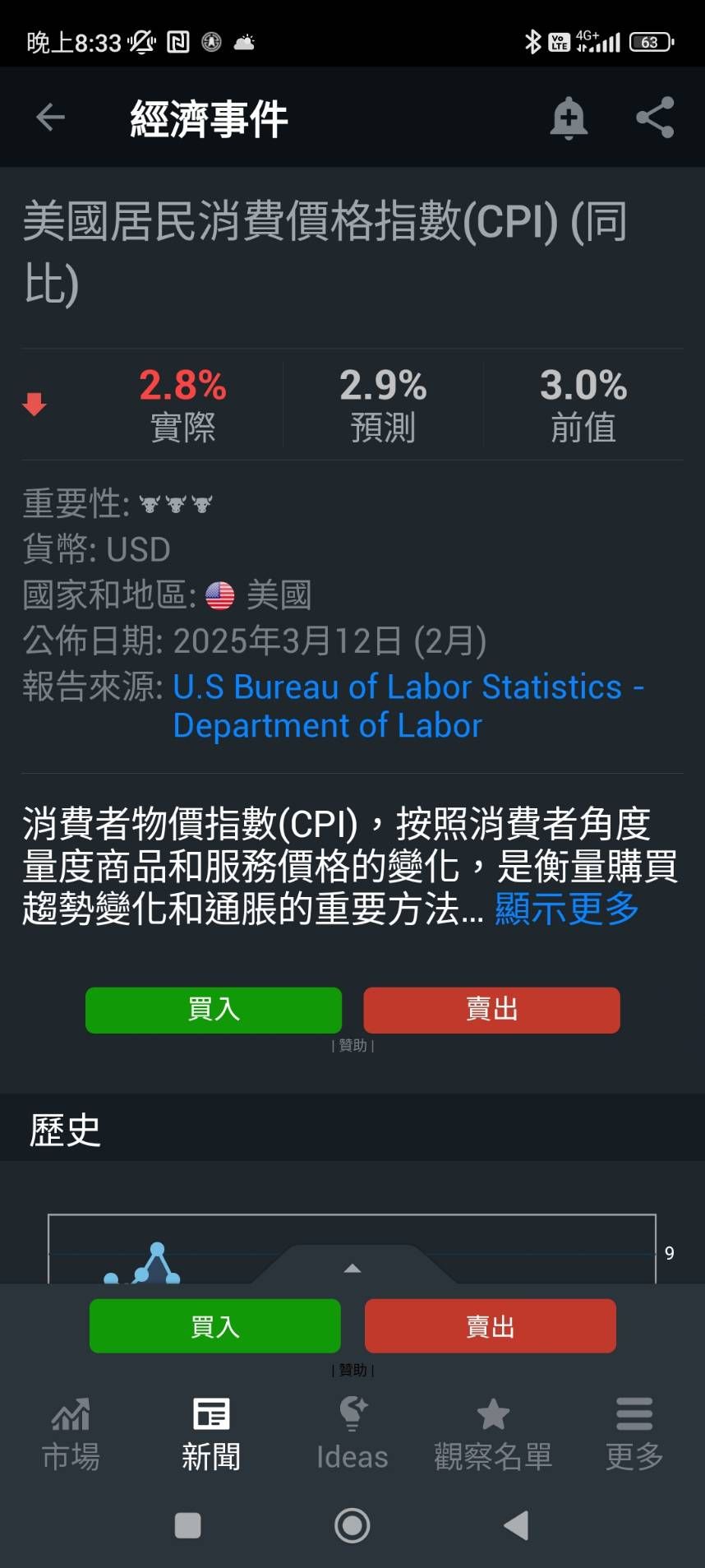Collapse the 歷史 history section header
The image size is (705, 1568).
(x=64, y=1130)
